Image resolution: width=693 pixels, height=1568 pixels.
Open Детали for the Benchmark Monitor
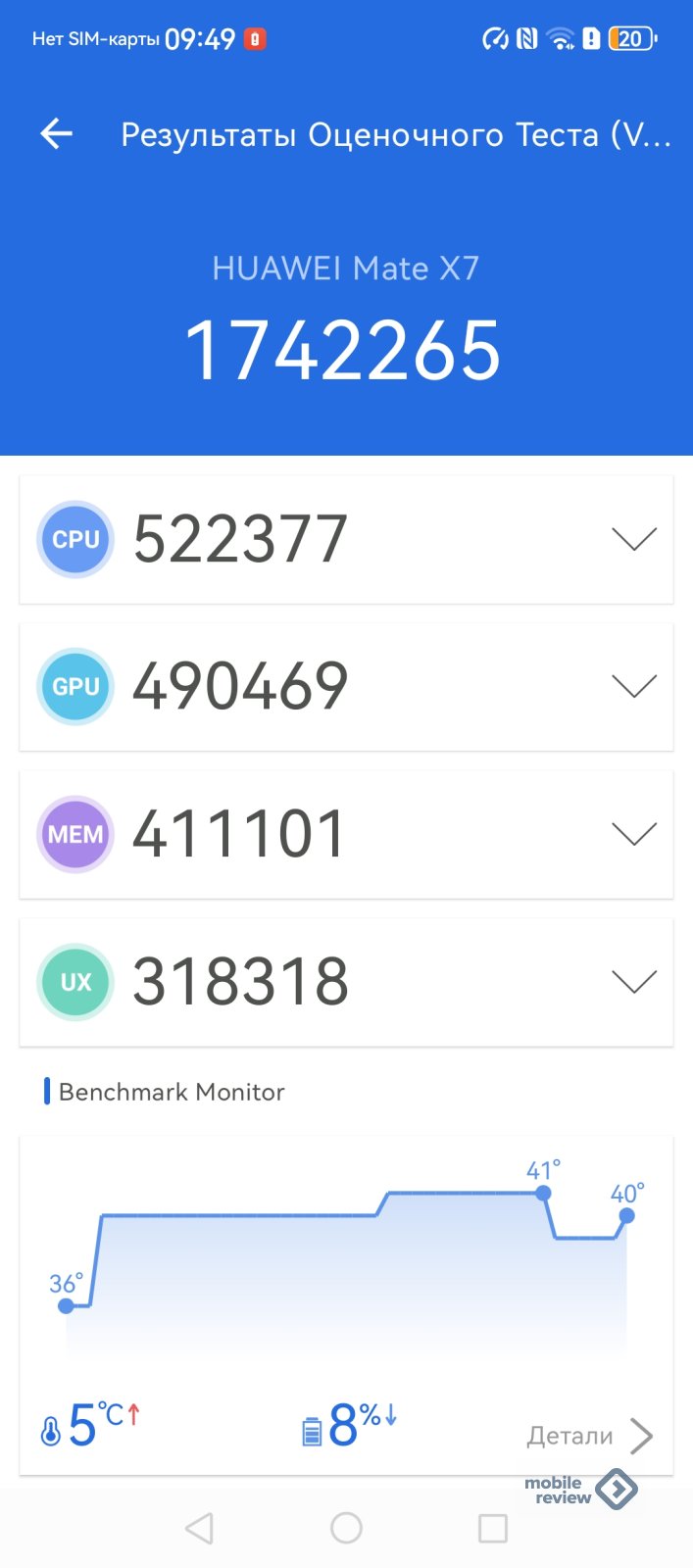click(588, 1436)
